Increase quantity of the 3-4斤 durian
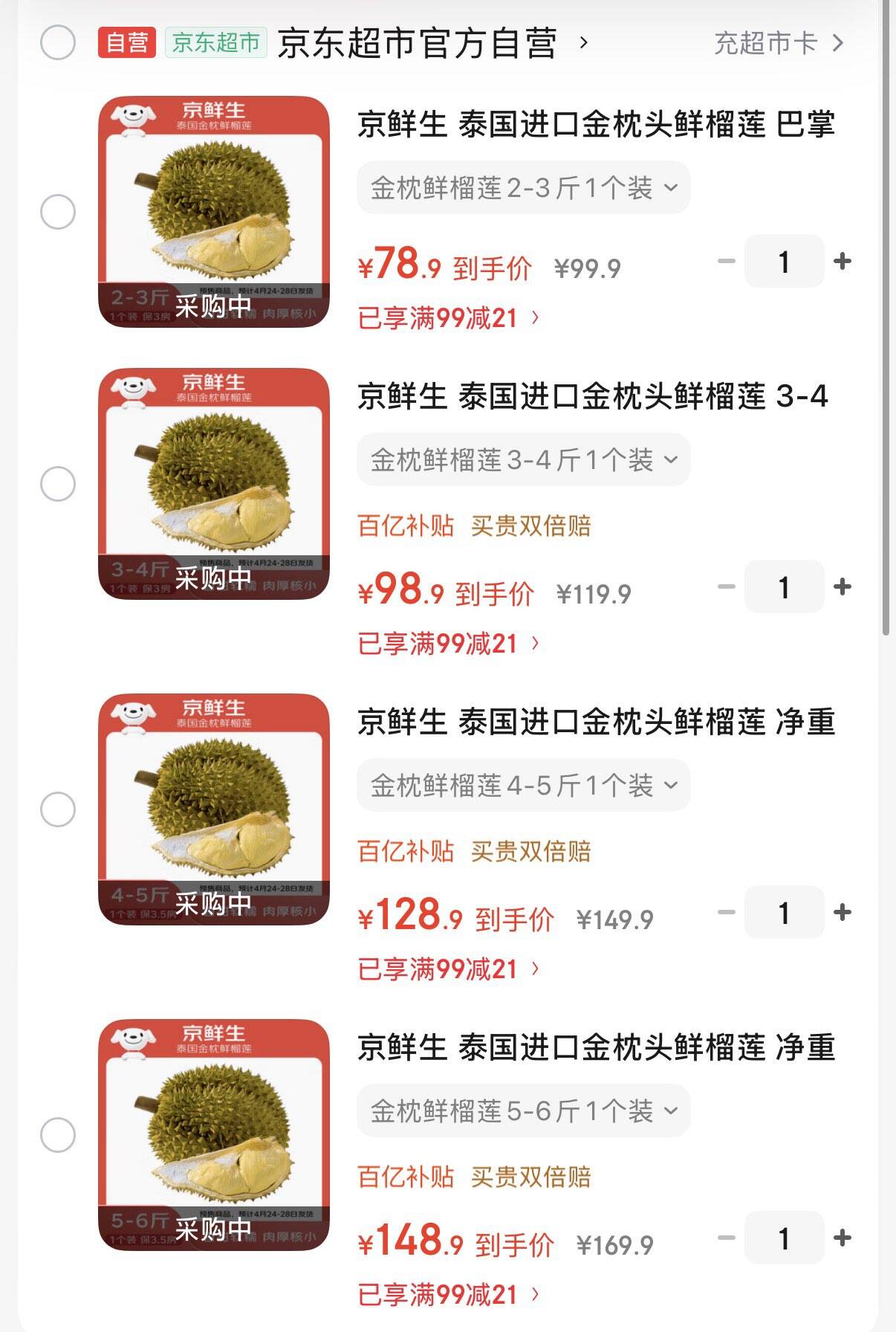This screenshot has height=1332, width=896. click(843, 587)
